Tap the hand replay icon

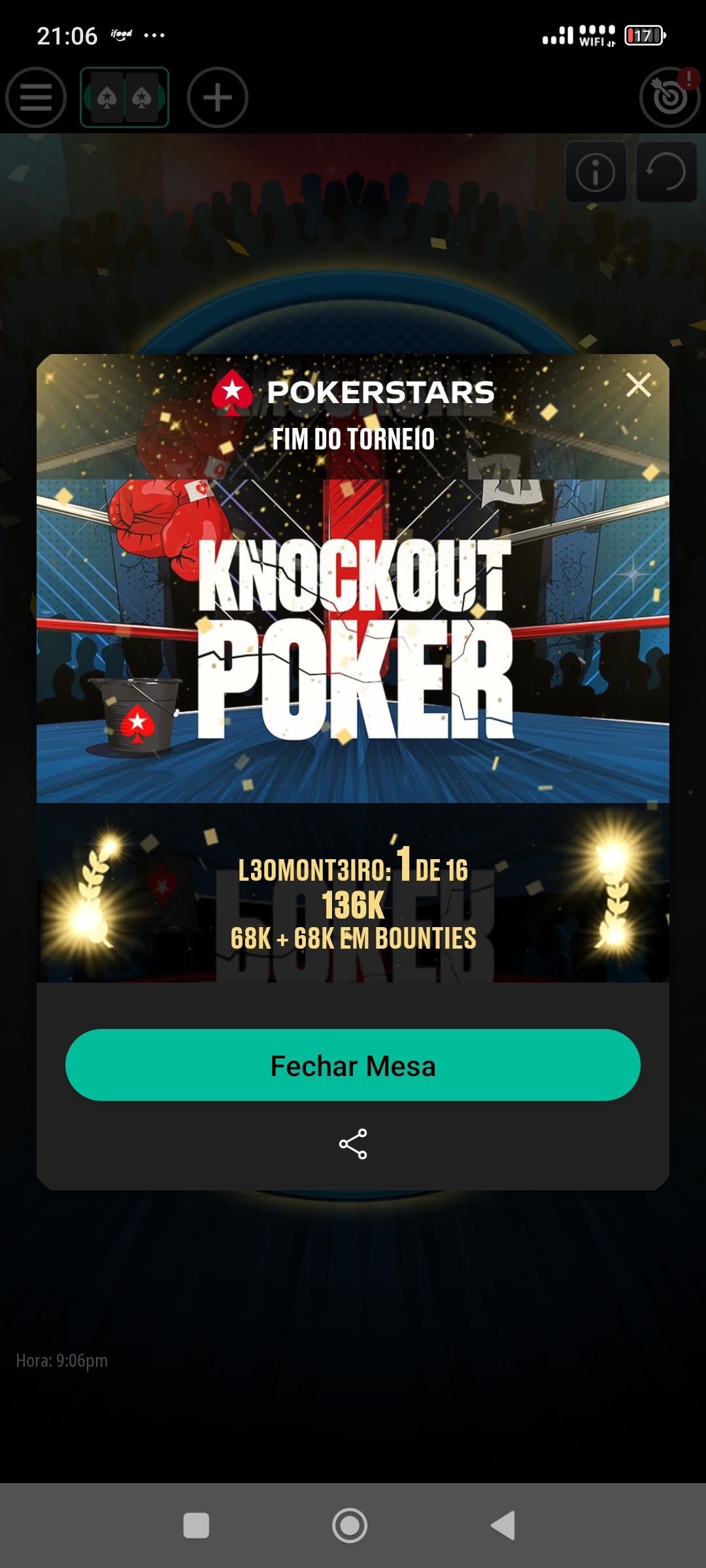tap(666, 172)
